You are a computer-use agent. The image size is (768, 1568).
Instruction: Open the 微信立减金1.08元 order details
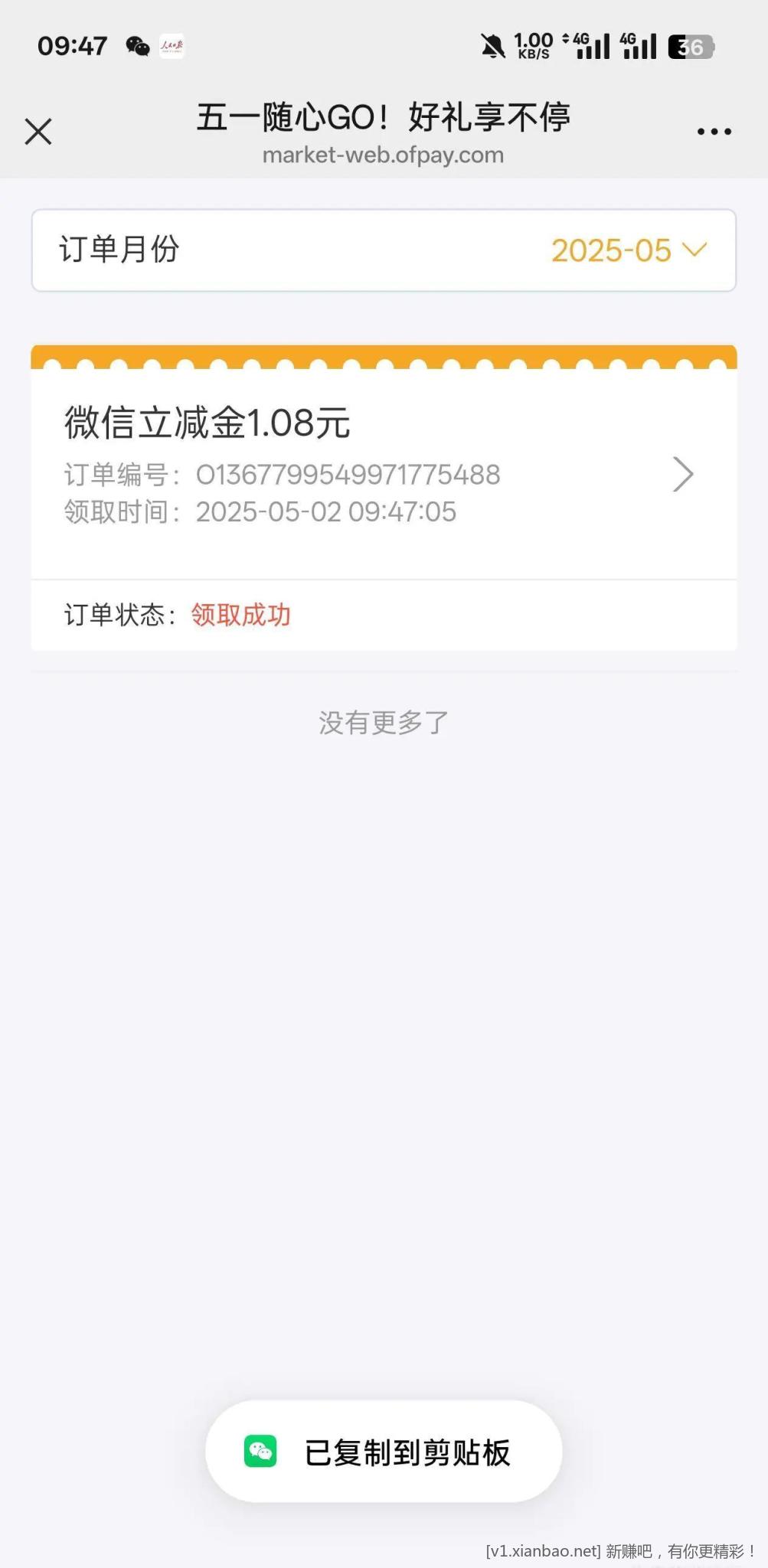(x=681, y=474)
